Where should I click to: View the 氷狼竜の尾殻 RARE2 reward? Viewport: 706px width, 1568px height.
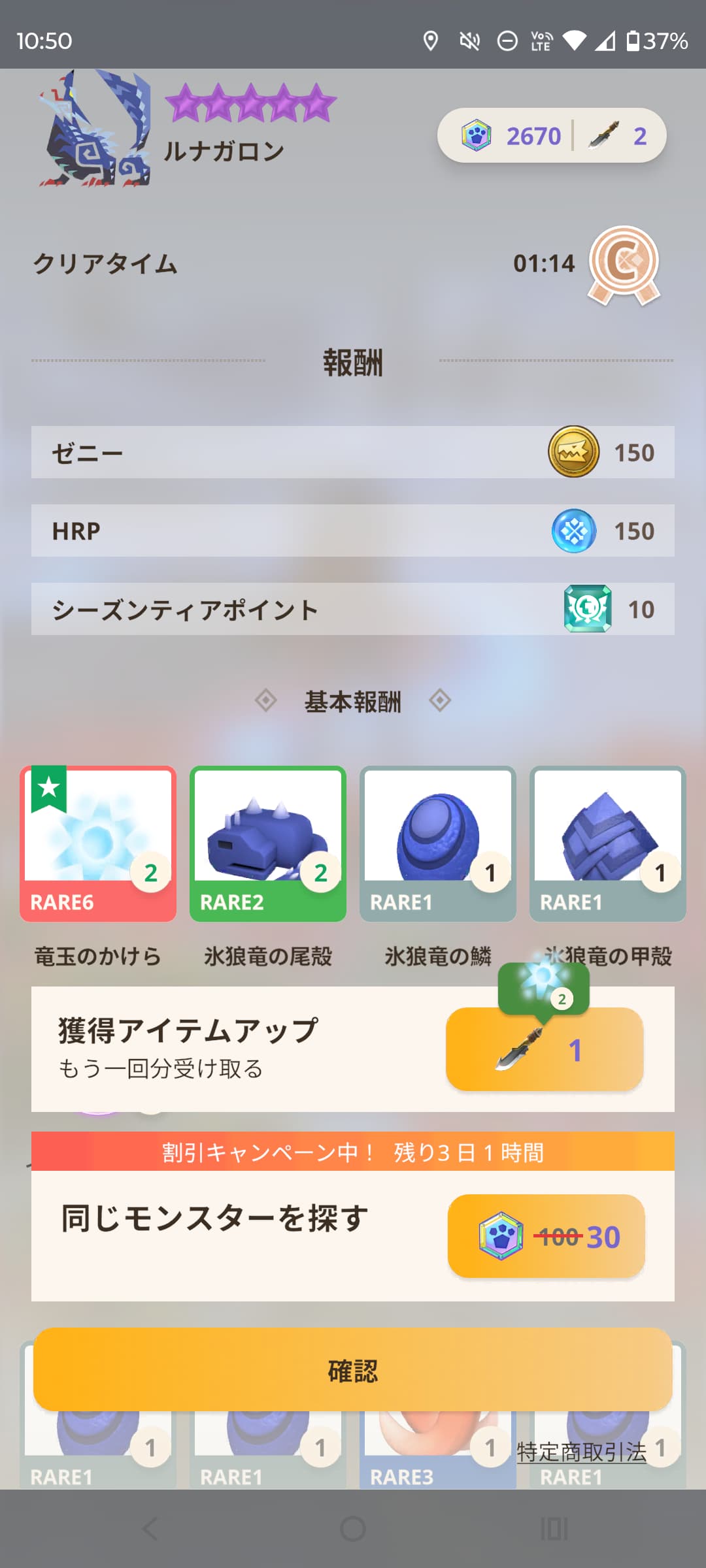pos(268,843)
